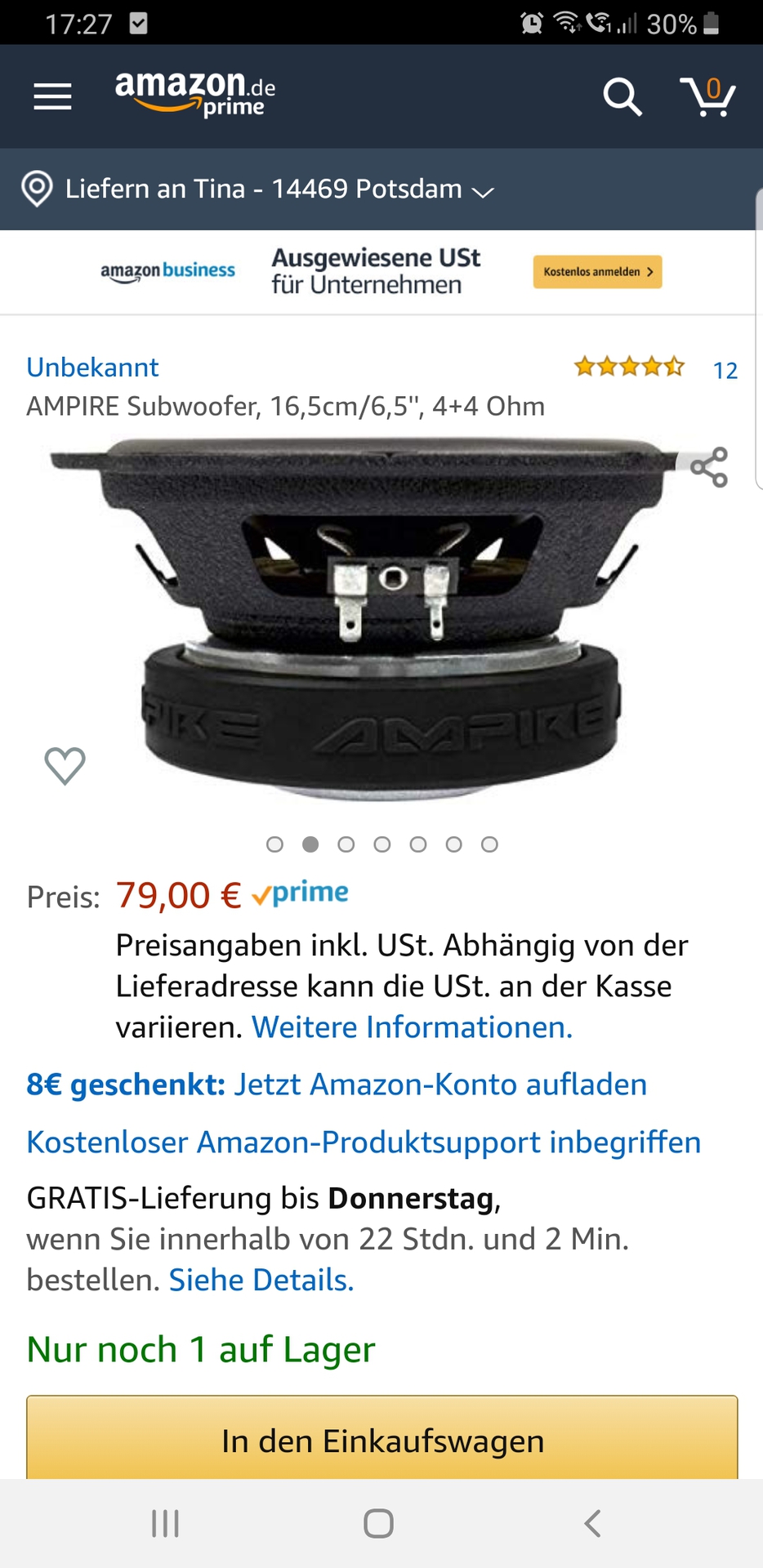This screenshot has width=763, height=1568.
Task: Select the third image indicator dot
Action: click(346, 844)
